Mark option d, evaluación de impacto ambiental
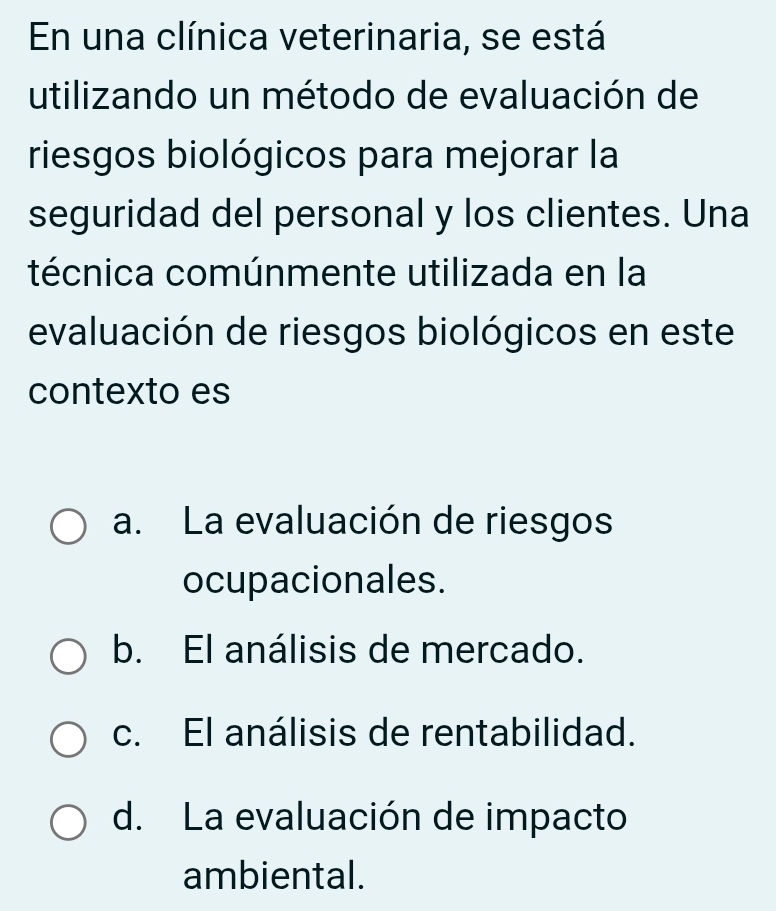This screenshot has height=911, width=776. click(69, 824)
